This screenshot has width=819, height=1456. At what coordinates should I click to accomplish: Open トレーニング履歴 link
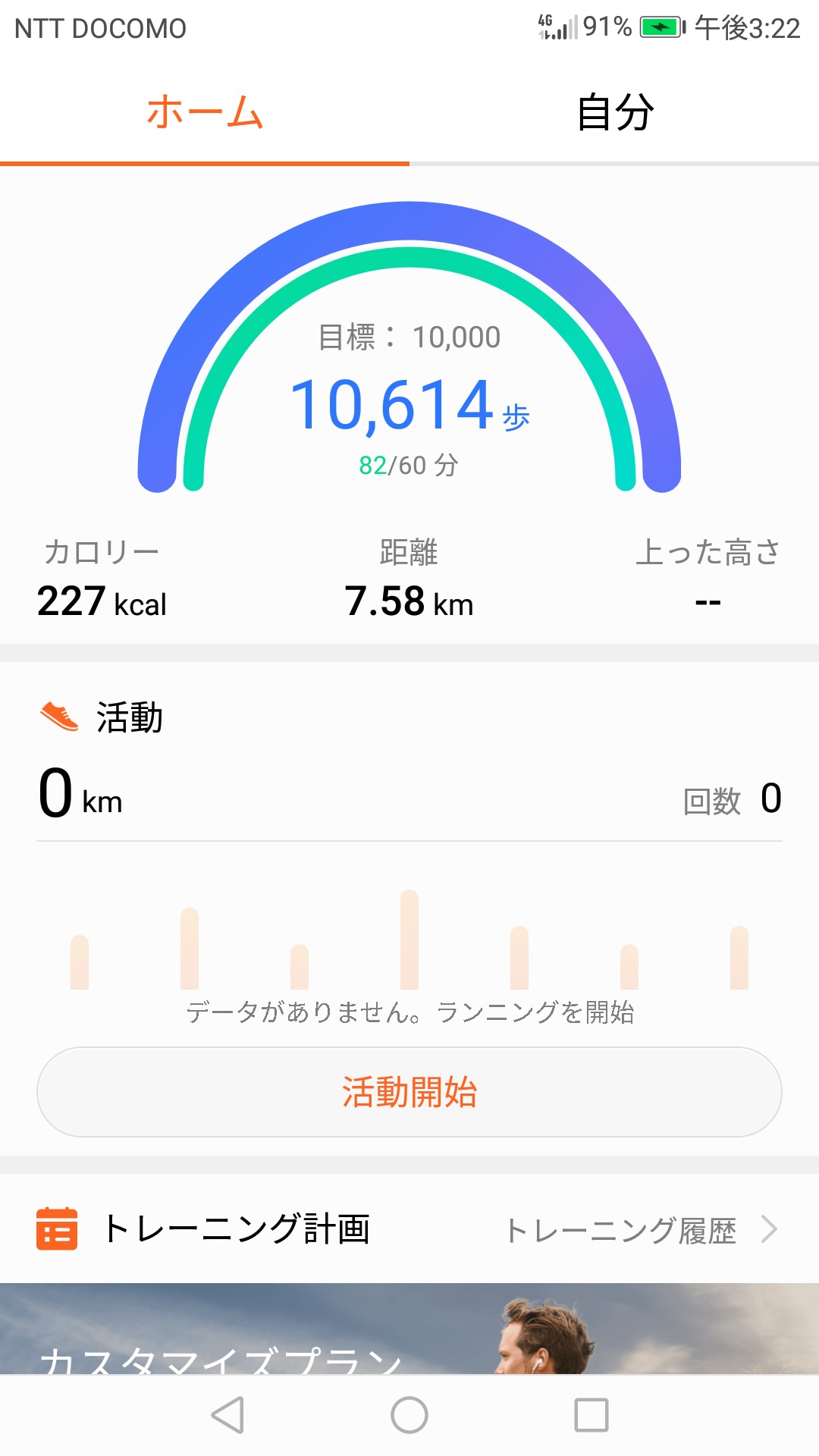point(642,1229)
